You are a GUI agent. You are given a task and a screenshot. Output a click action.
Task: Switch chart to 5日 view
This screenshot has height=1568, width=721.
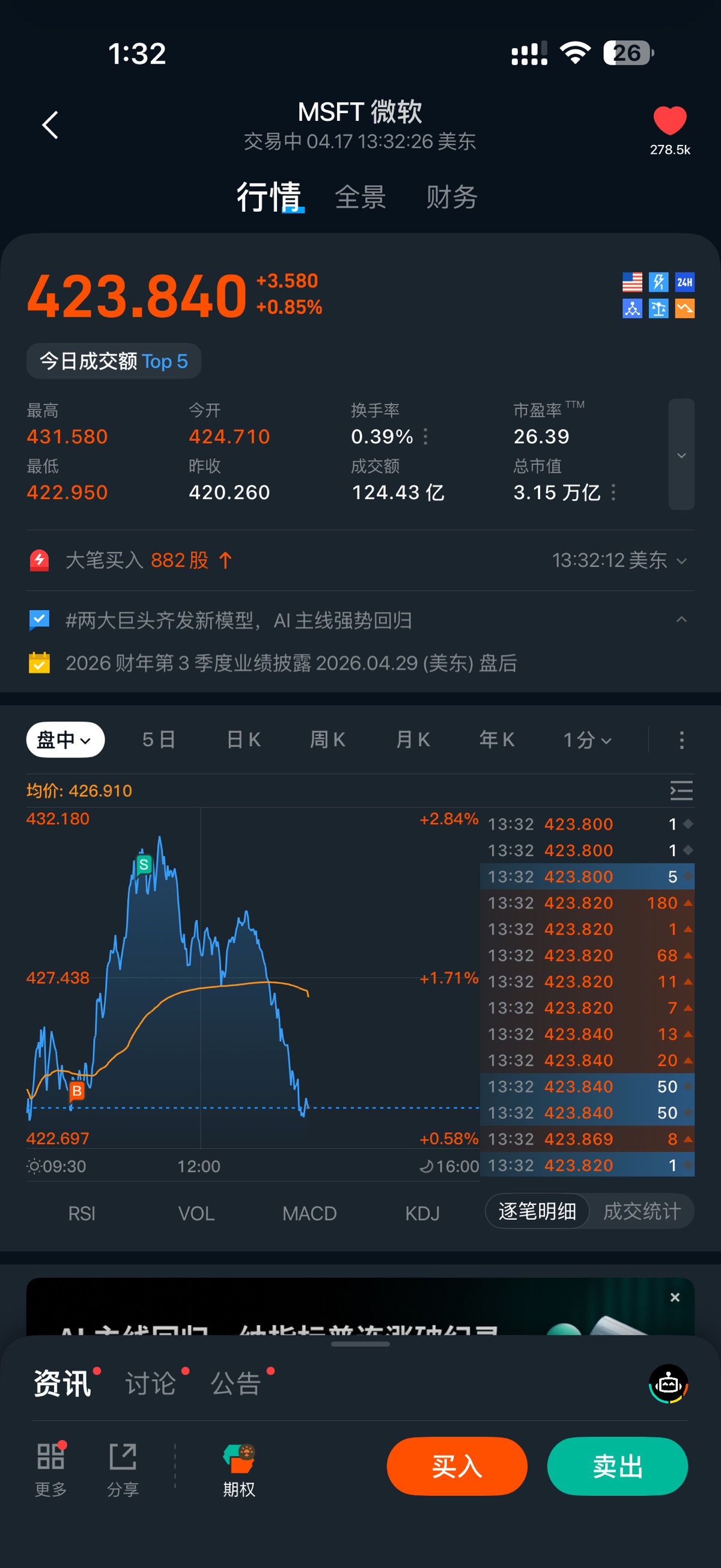tap(159, 740)
